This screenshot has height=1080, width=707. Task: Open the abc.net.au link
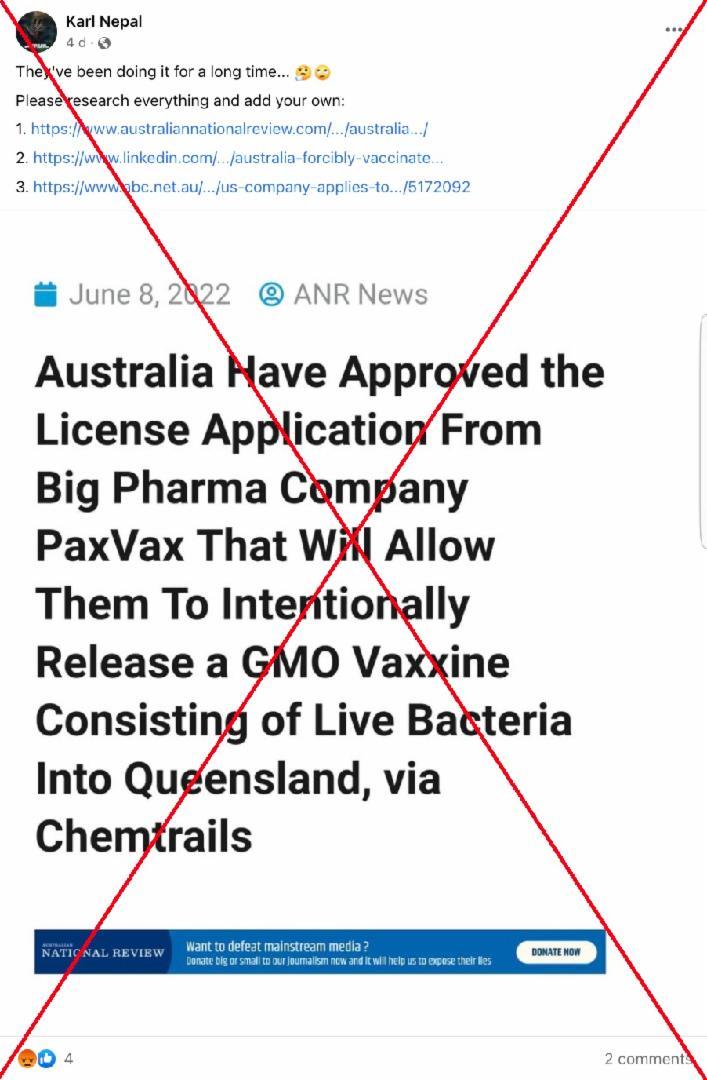coord(251,187)
